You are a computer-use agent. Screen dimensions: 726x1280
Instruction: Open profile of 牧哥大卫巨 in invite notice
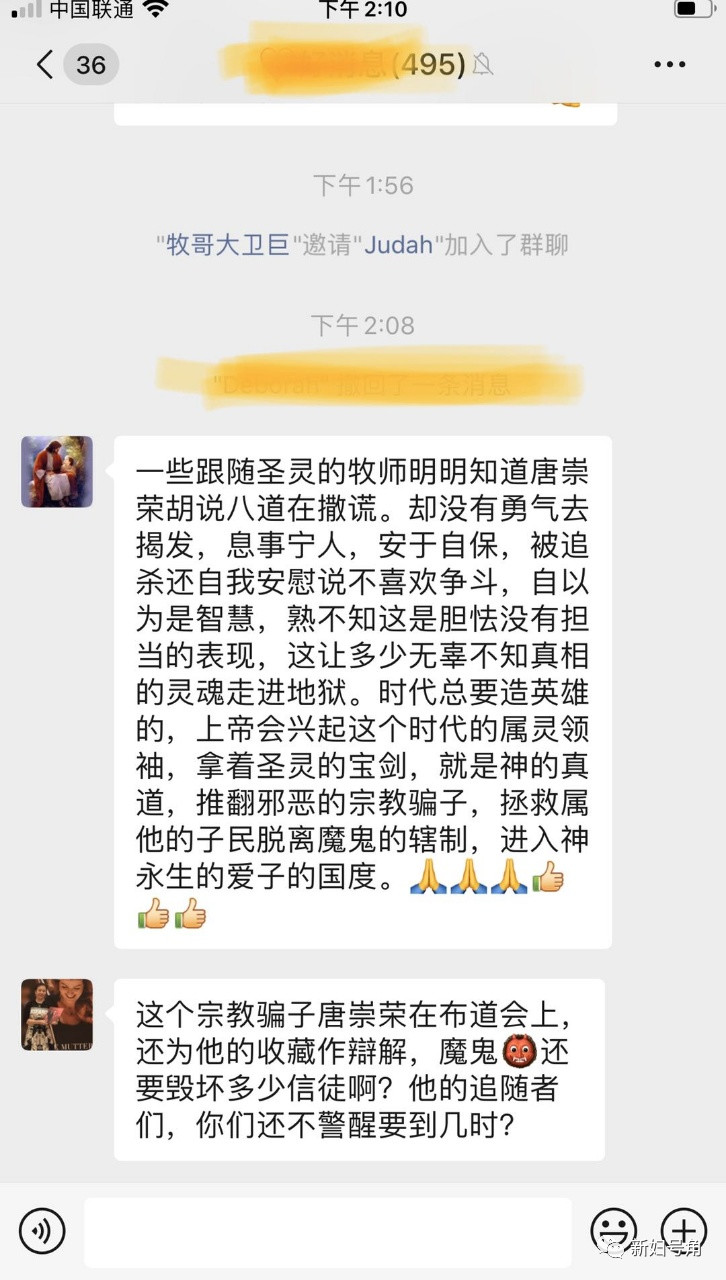(227, 245)
